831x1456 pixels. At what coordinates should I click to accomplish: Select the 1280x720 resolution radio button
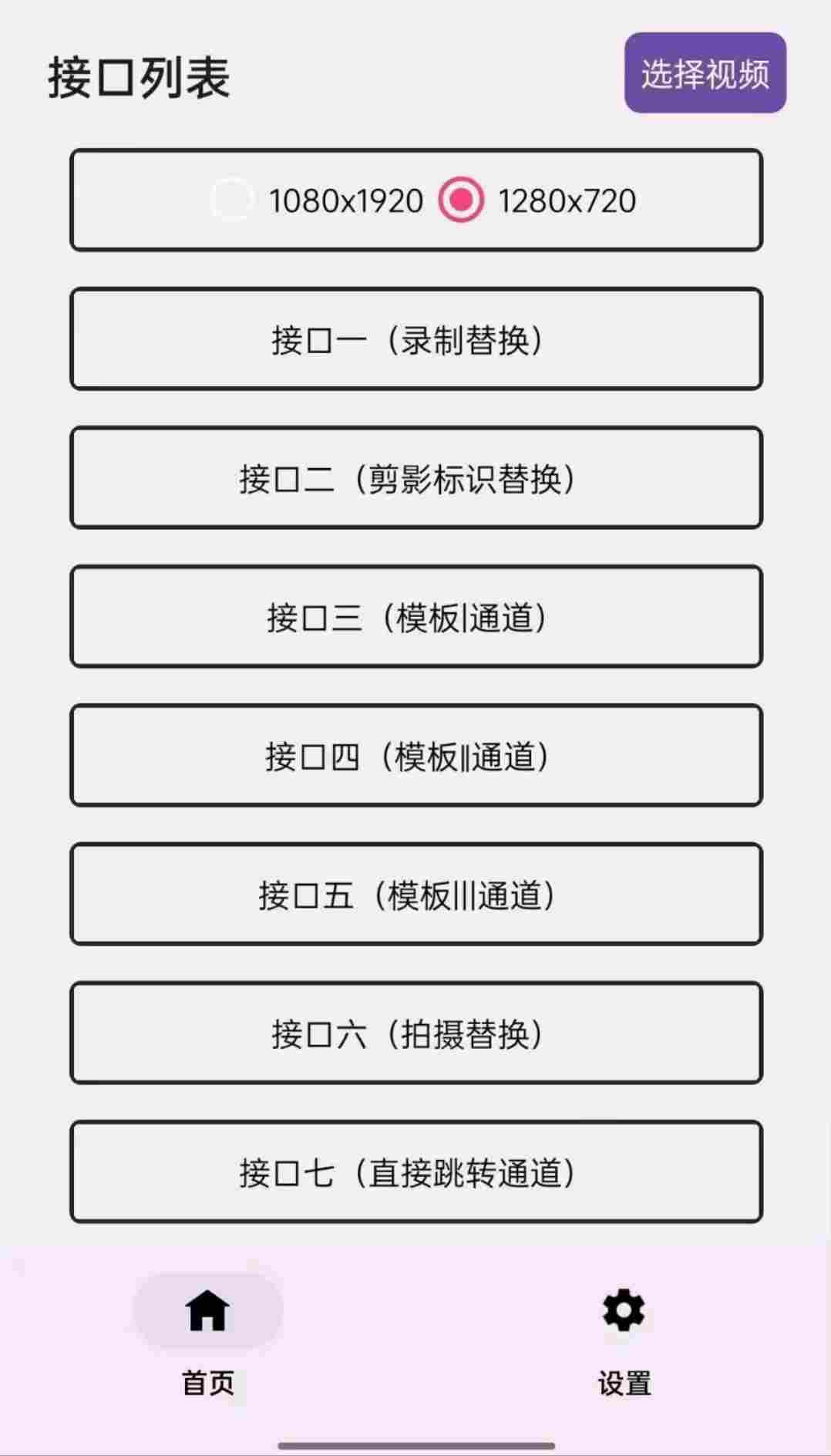(x=460, y=200)
